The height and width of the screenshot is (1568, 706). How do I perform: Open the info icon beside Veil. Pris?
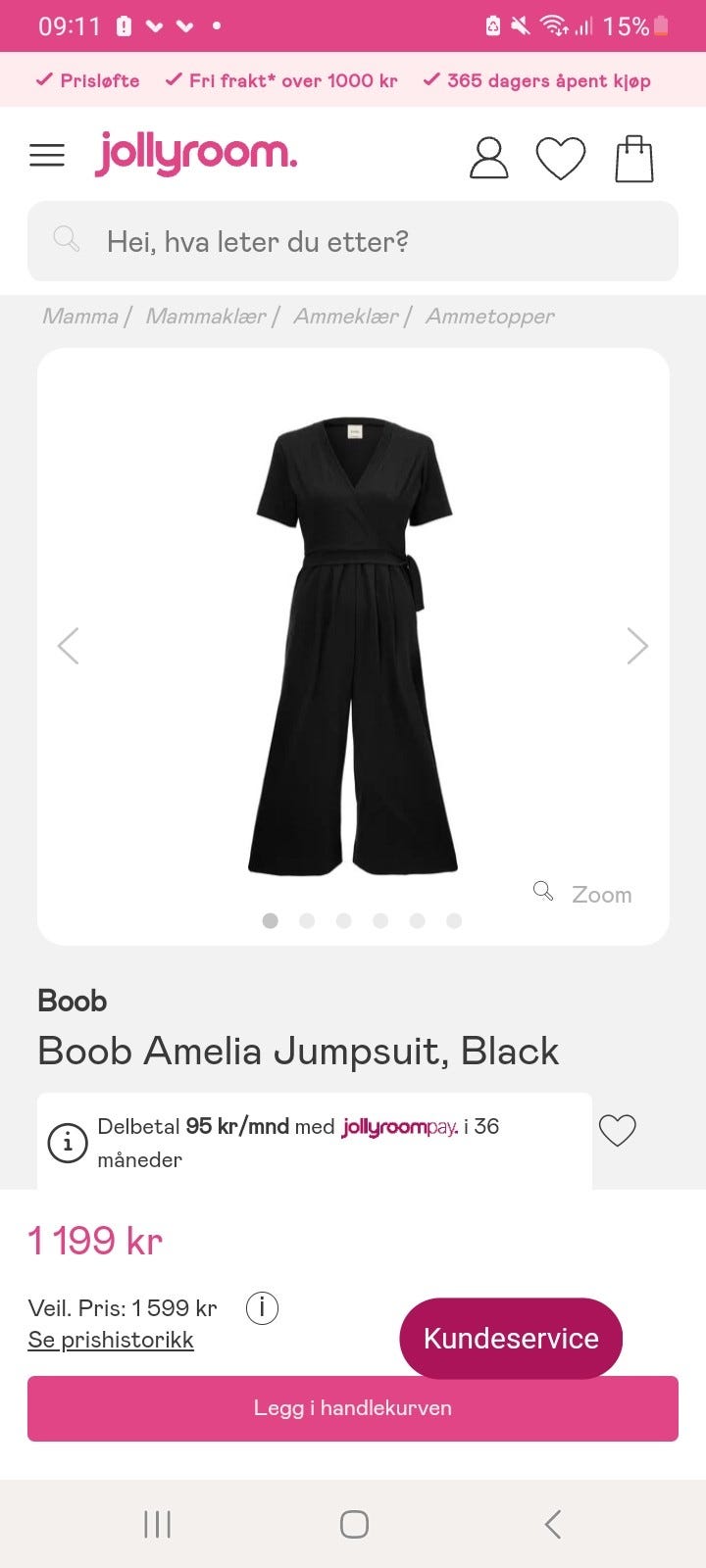click(262, 1307)
